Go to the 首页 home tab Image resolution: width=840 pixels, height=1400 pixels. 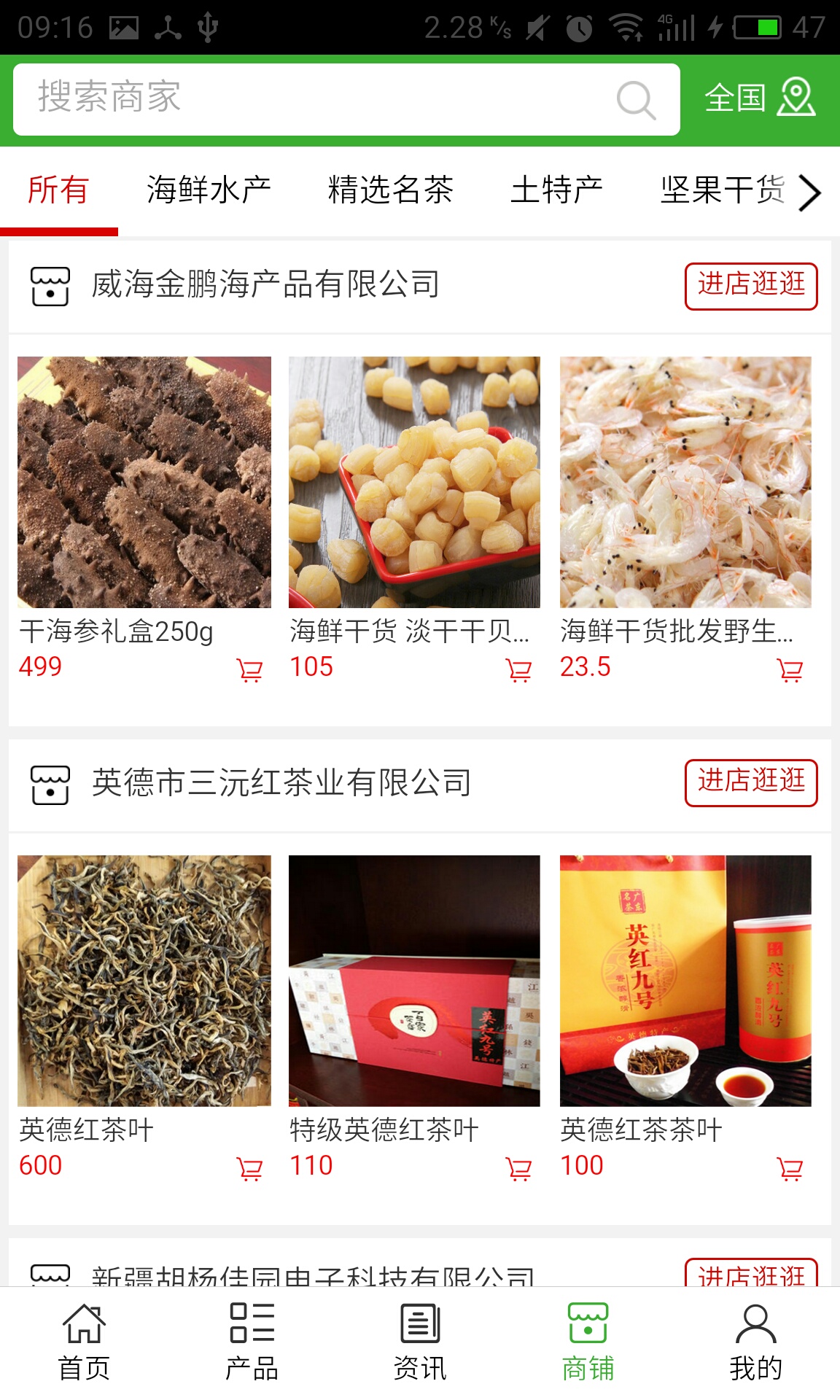[84, 1342]
